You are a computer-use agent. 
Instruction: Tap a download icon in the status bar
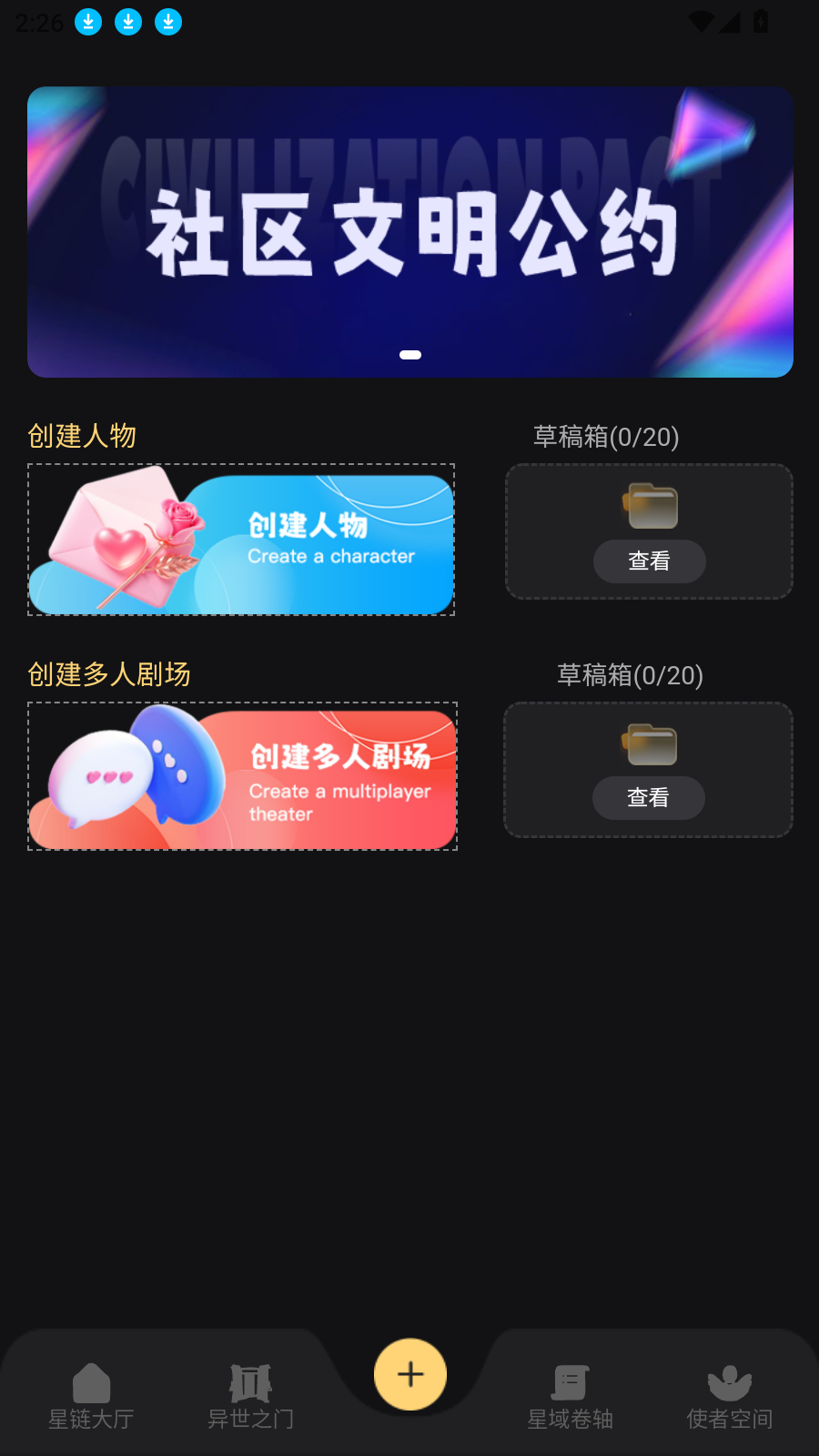pyautogui.click(x=88, y=22)
